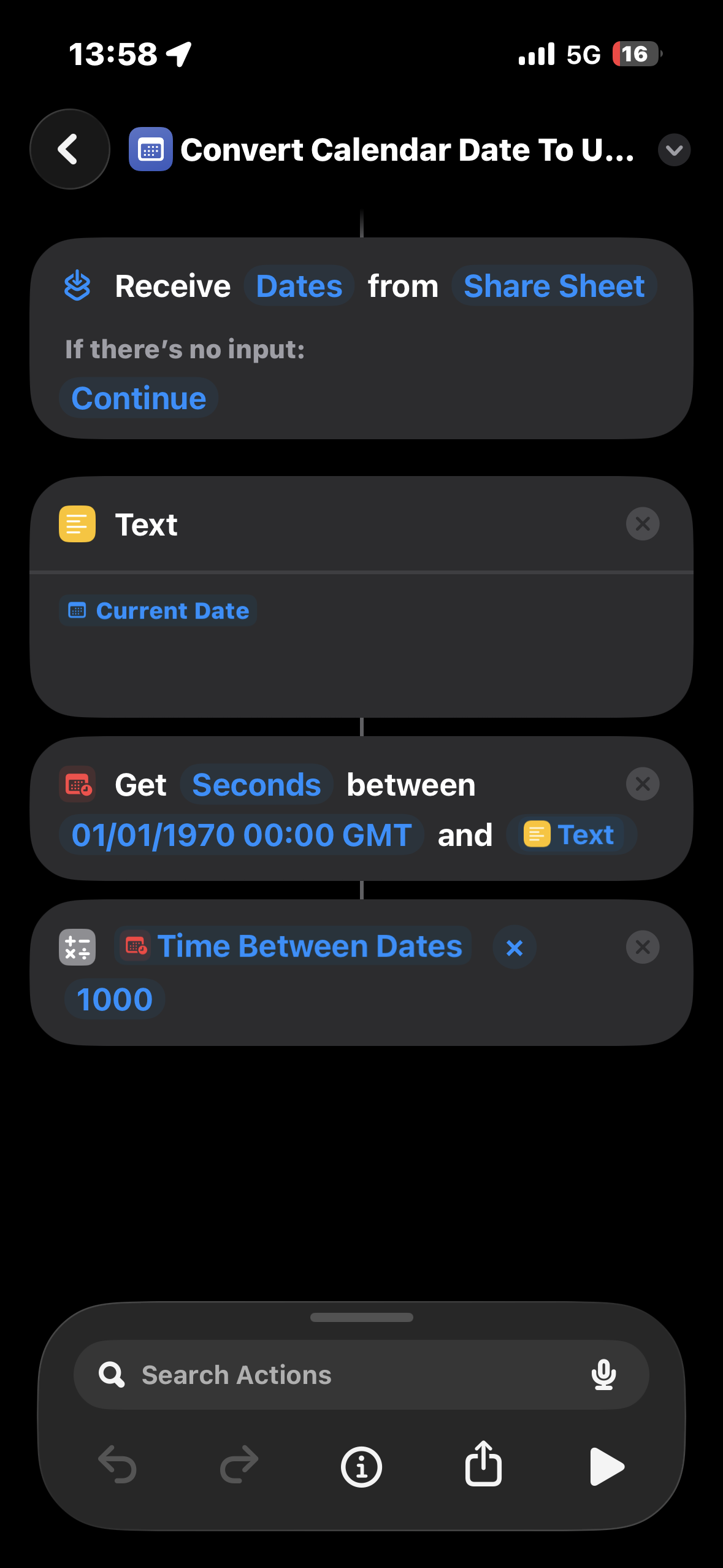Change the Seconds unit parameter
Screen dimensions: 723x1568
tap(256, 785)
